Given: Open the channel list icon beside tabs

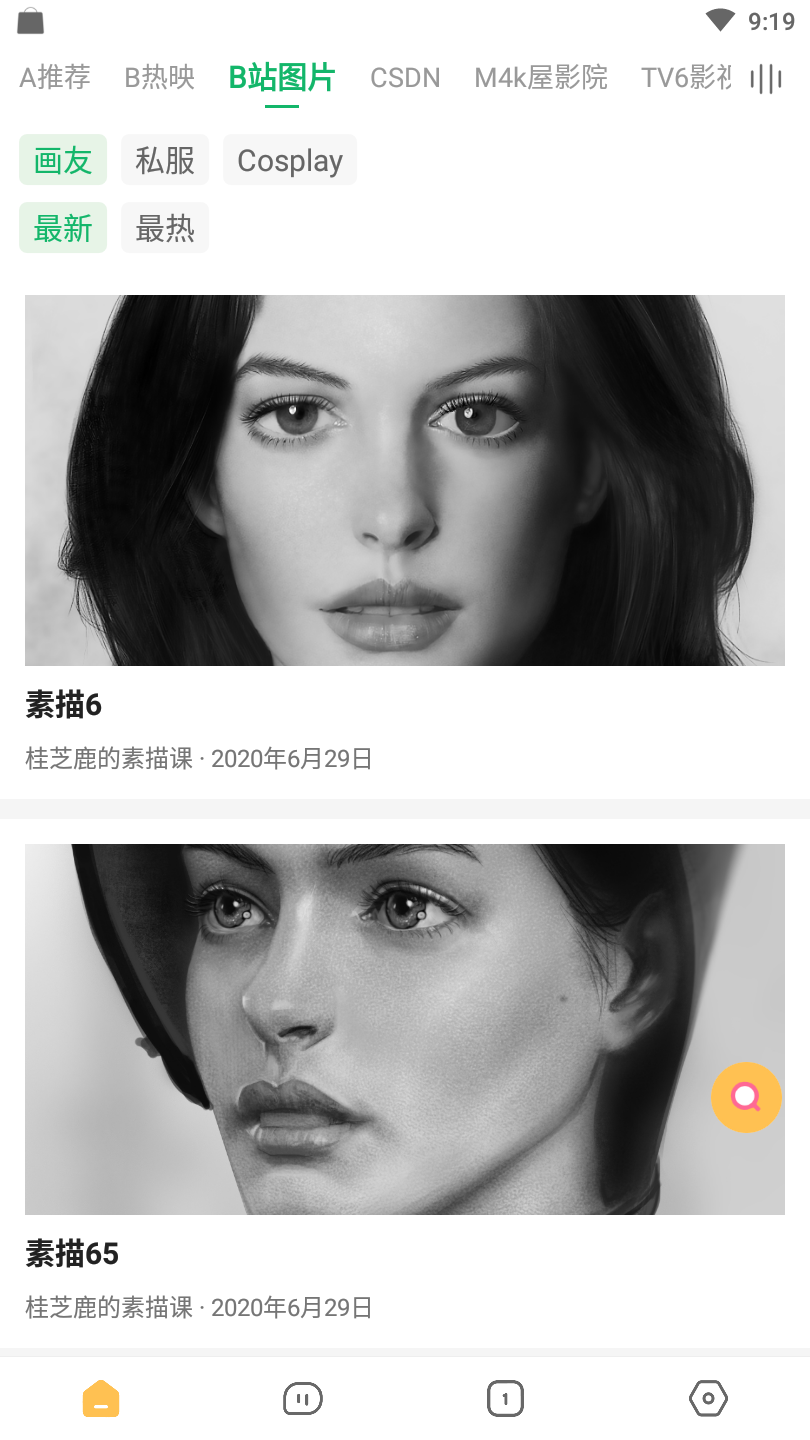Looking at the screenshot, I should coord(766,79).
